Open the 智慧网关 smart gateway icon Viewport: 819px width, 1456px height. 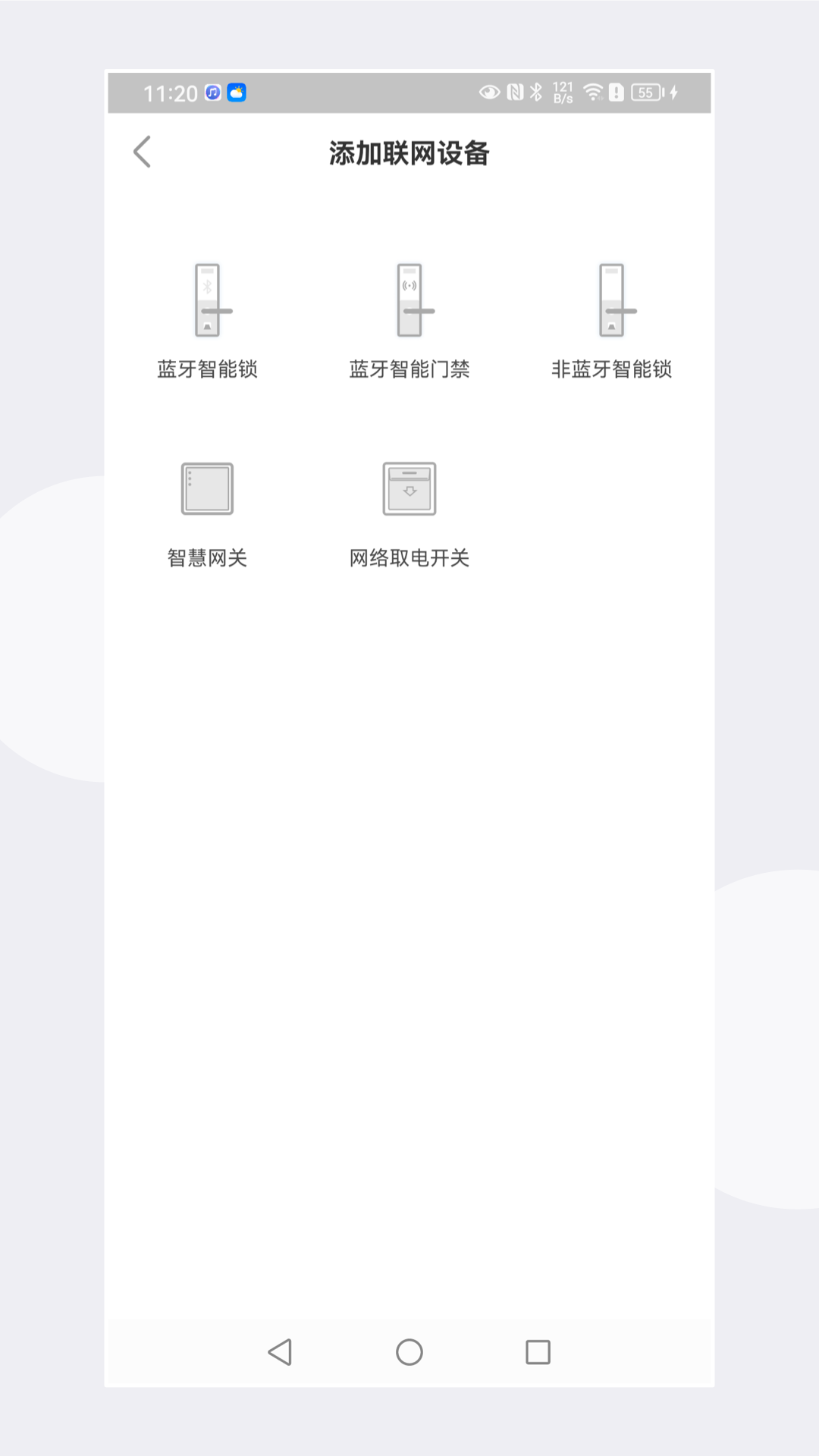click(206, 488)
